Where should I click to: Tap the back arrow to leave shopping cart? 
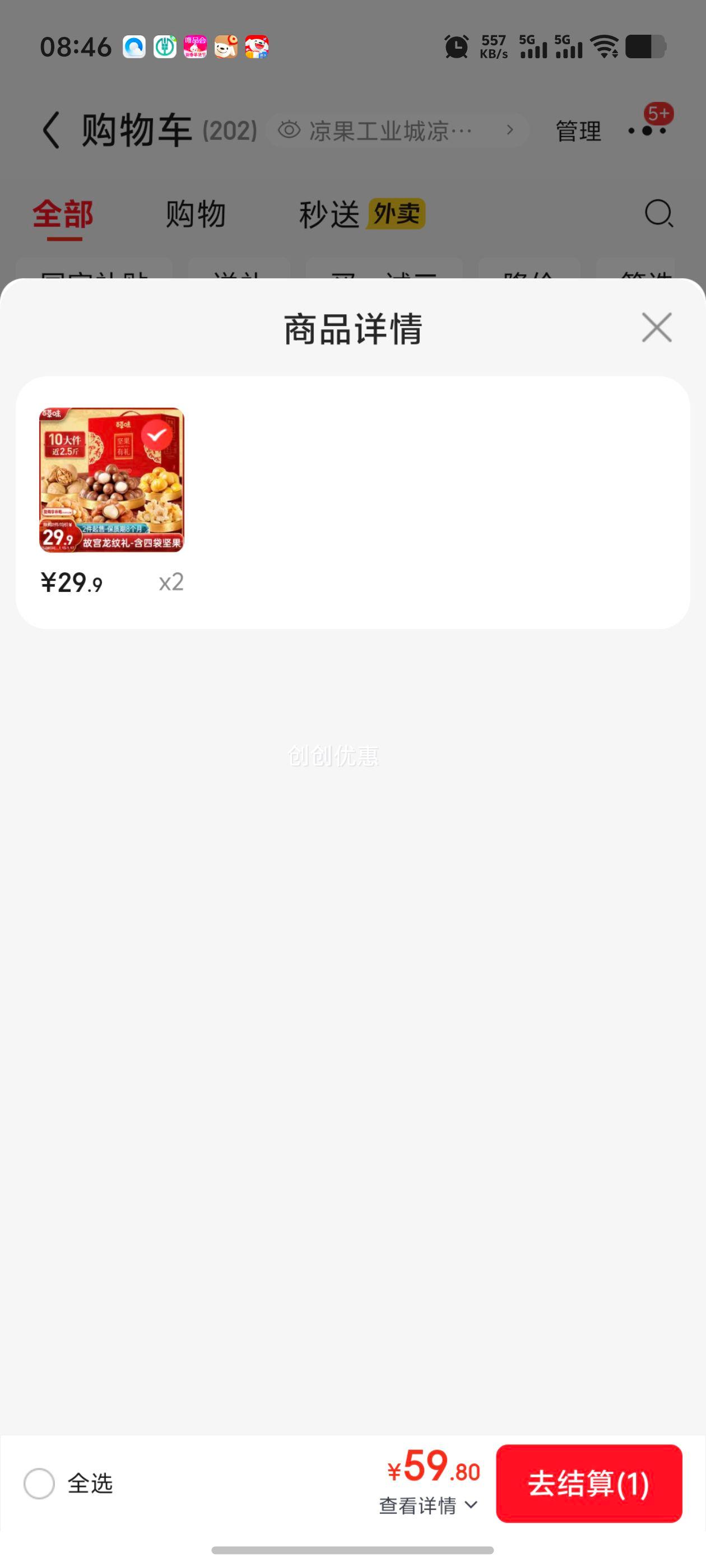[50, 130]
